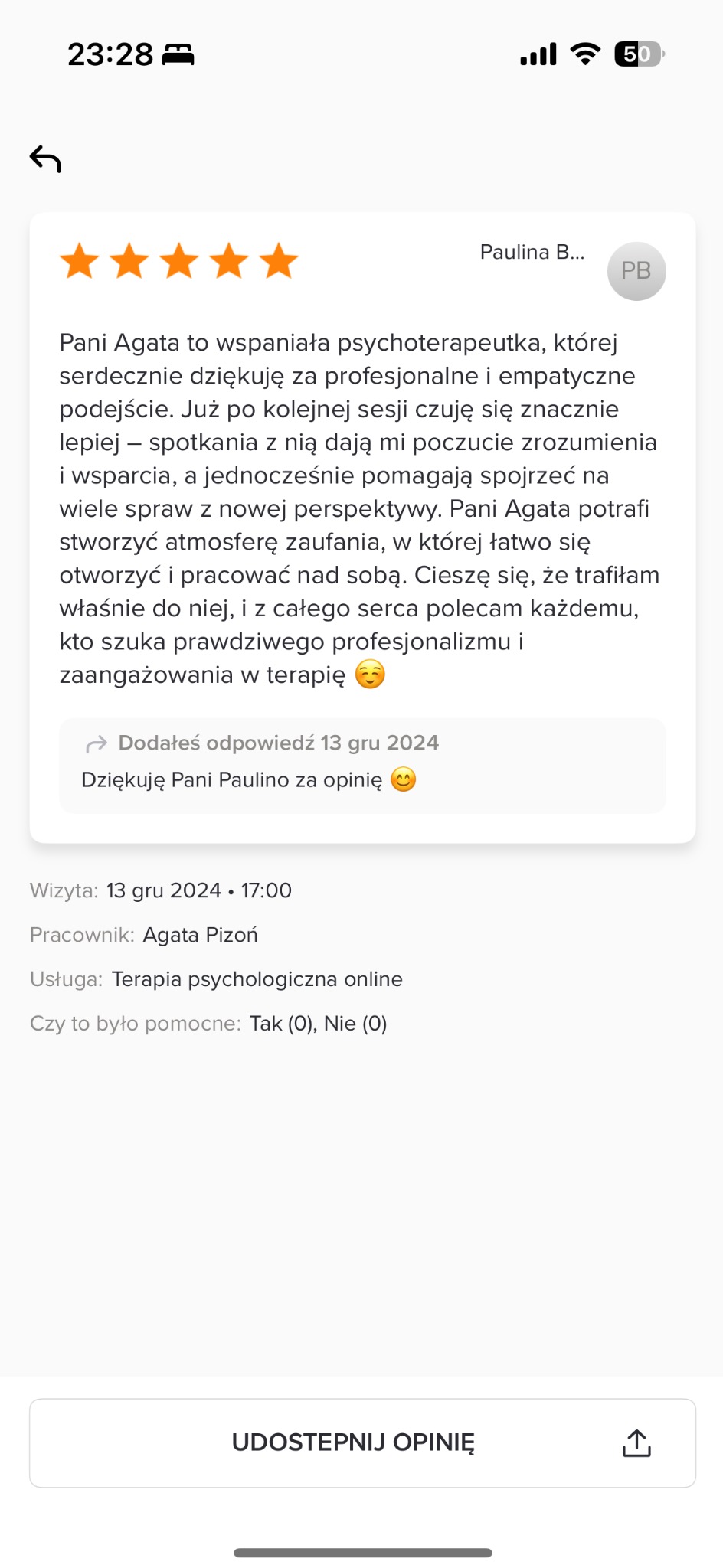Screen dimensions: 723x1568
Task: Tap the Wi-Fi icon in the status bar
Action: point(584,55)
